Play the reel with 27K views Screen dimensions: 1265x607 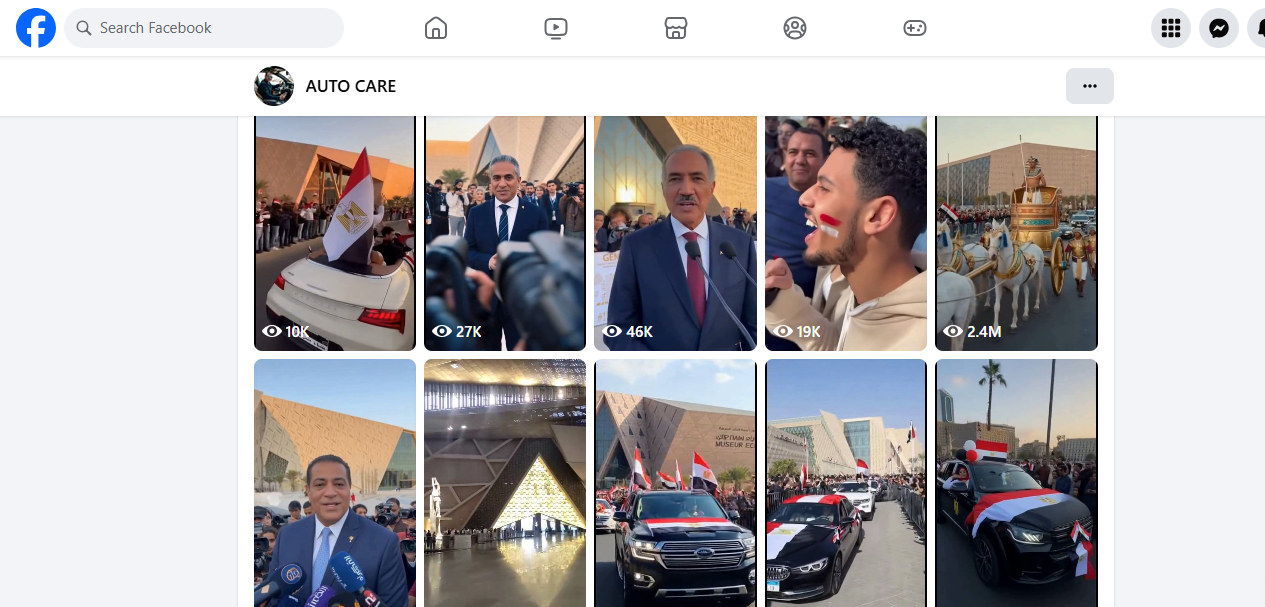pos(505,232)
